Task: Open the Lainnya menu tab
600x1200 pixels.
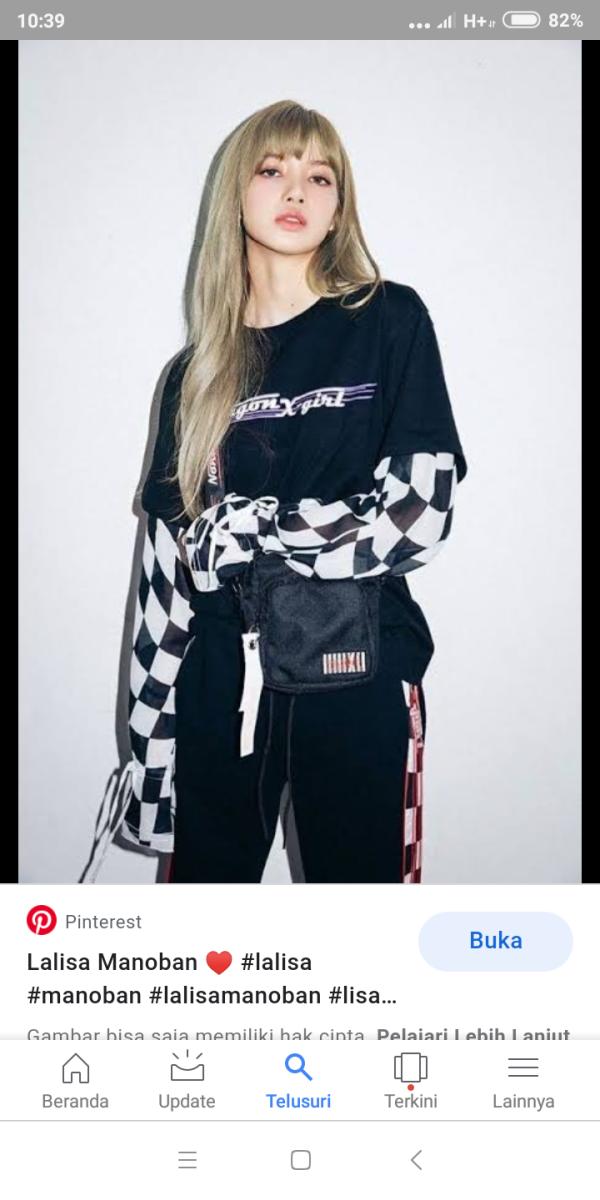Action: 523,1082
